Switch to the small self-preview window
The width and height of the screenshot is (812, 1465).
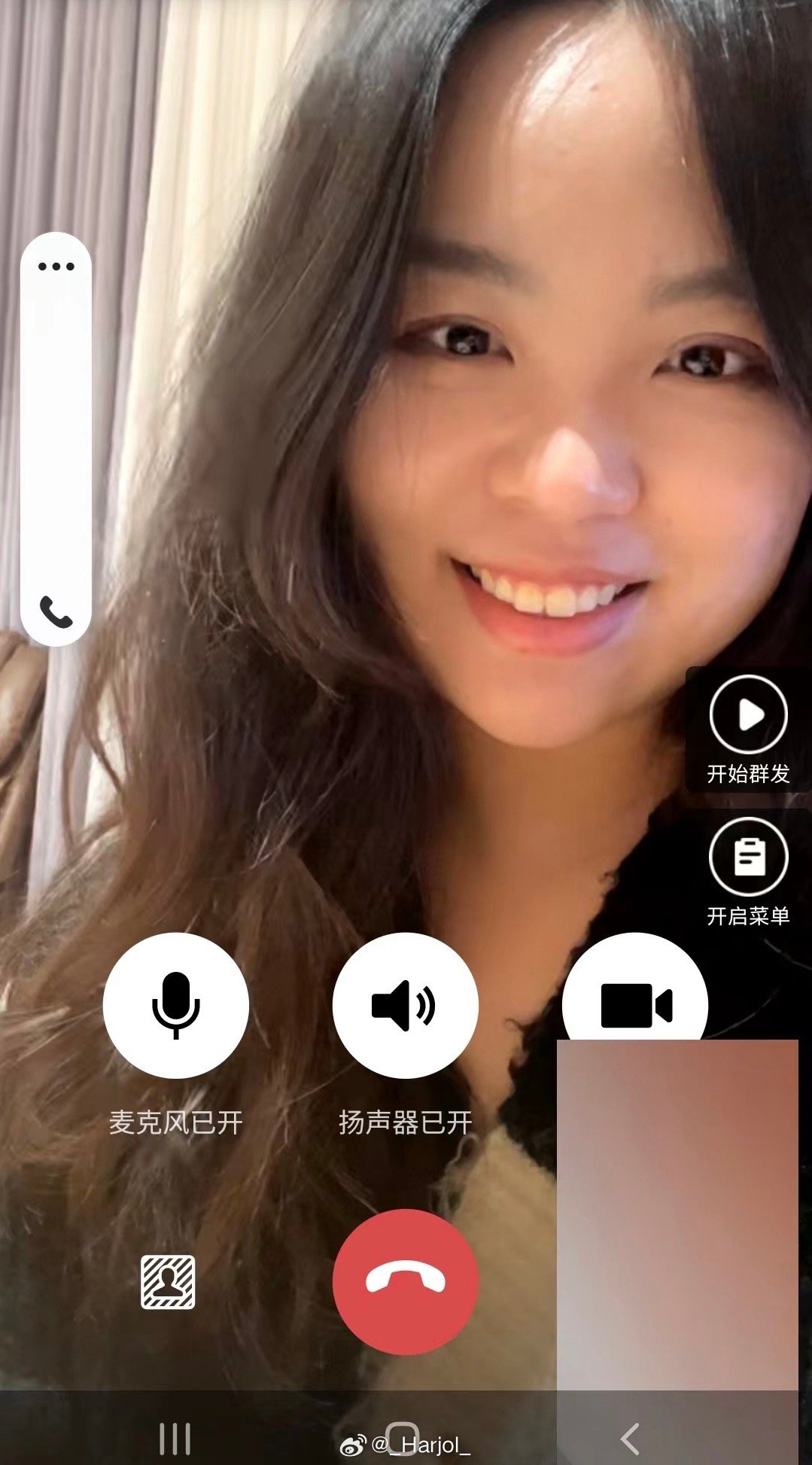coord(677,1212)
